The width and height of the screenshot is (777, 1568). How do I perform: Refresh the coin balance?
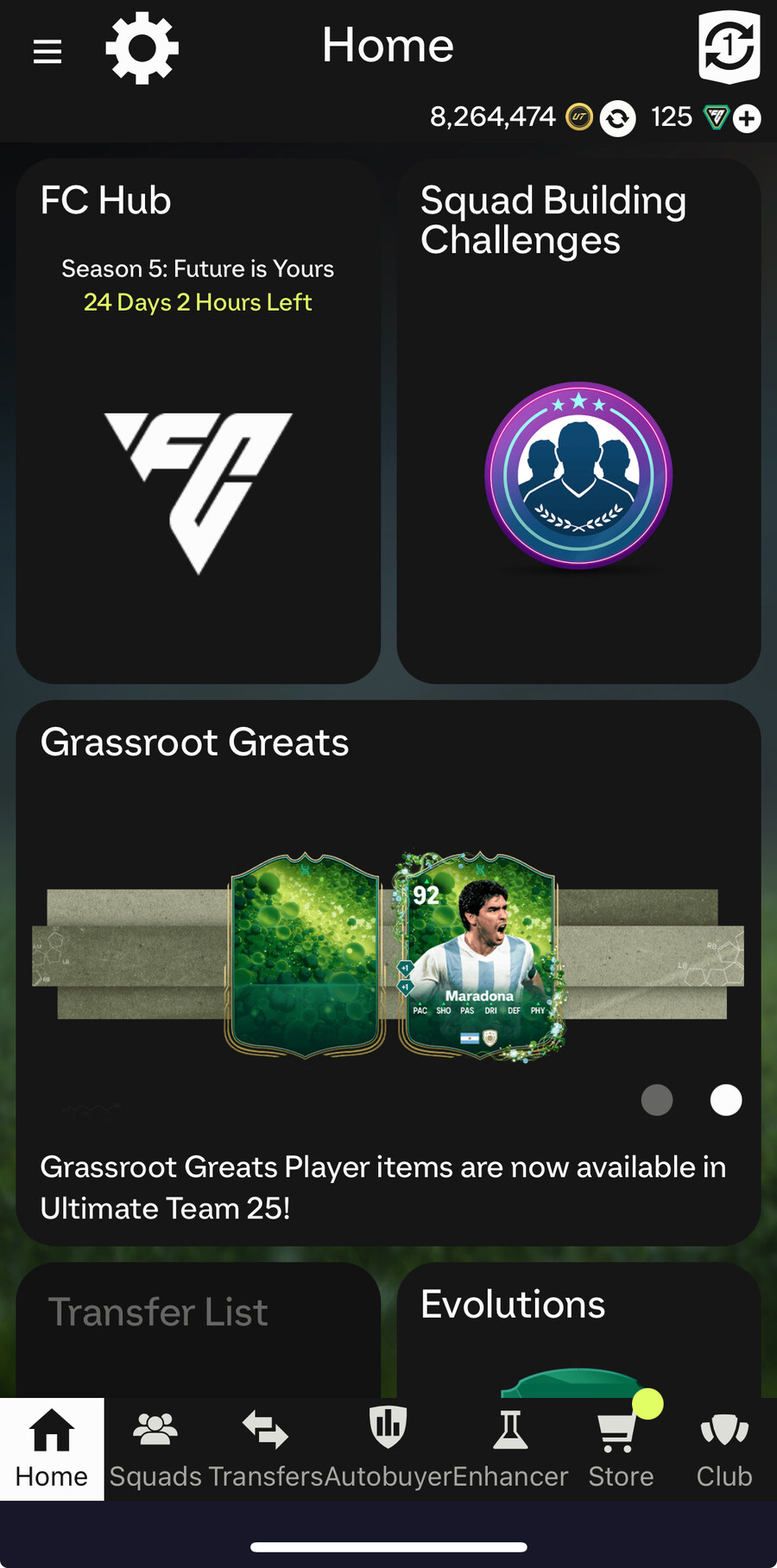618,118
